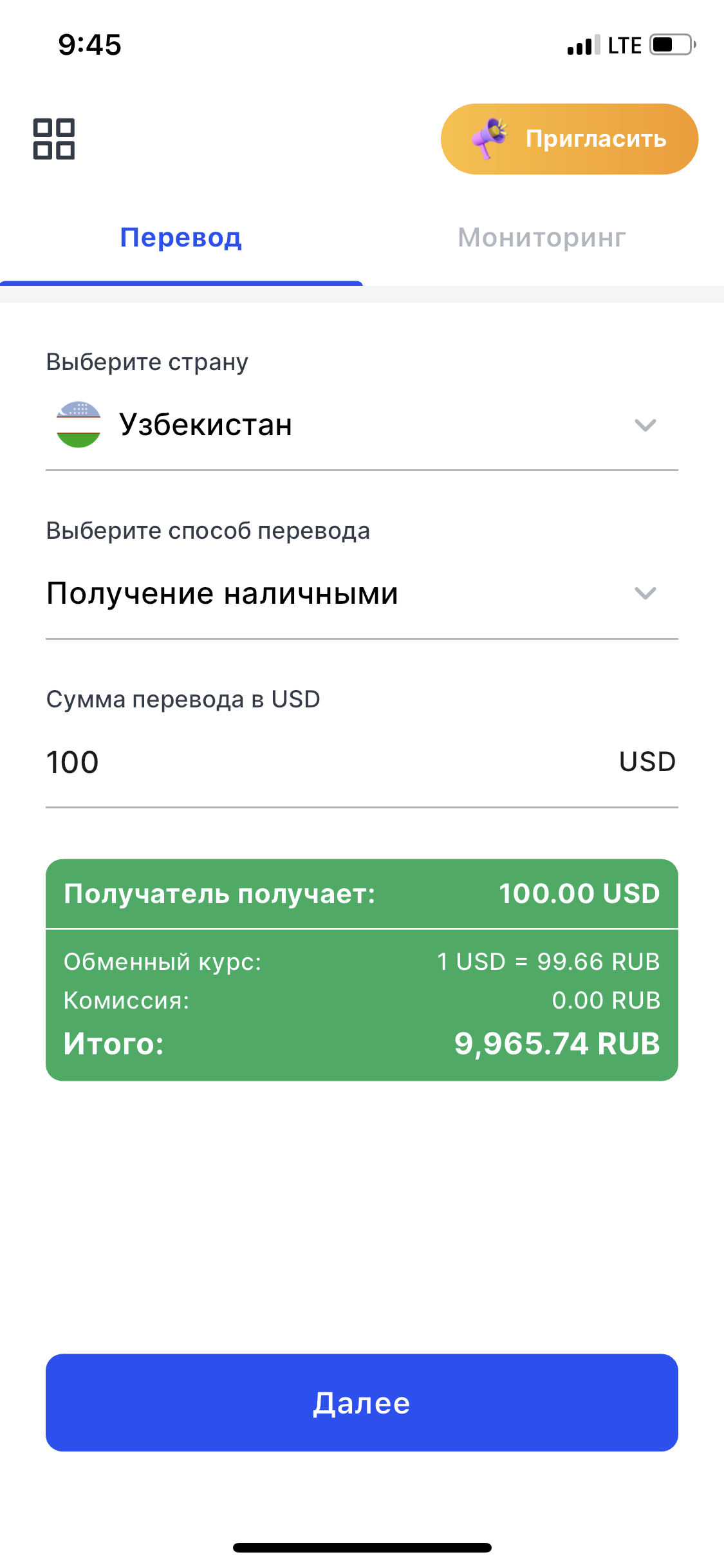Edit the transfer amount field in USD
The image size is (724, 1568).
click(362, 762)
